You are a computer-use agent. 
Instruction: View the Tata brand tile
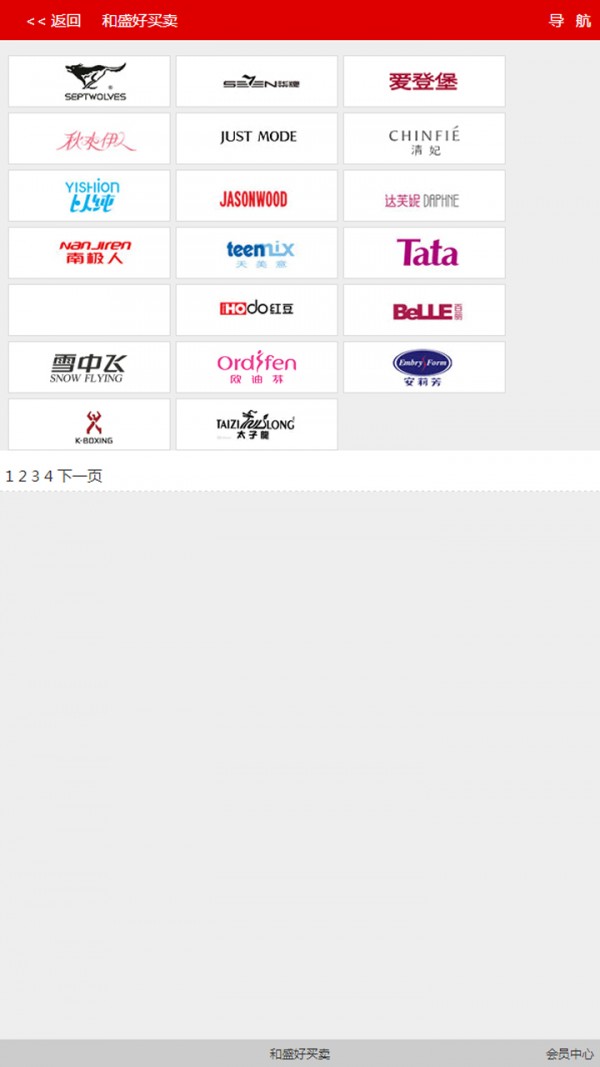pos(424,252)
